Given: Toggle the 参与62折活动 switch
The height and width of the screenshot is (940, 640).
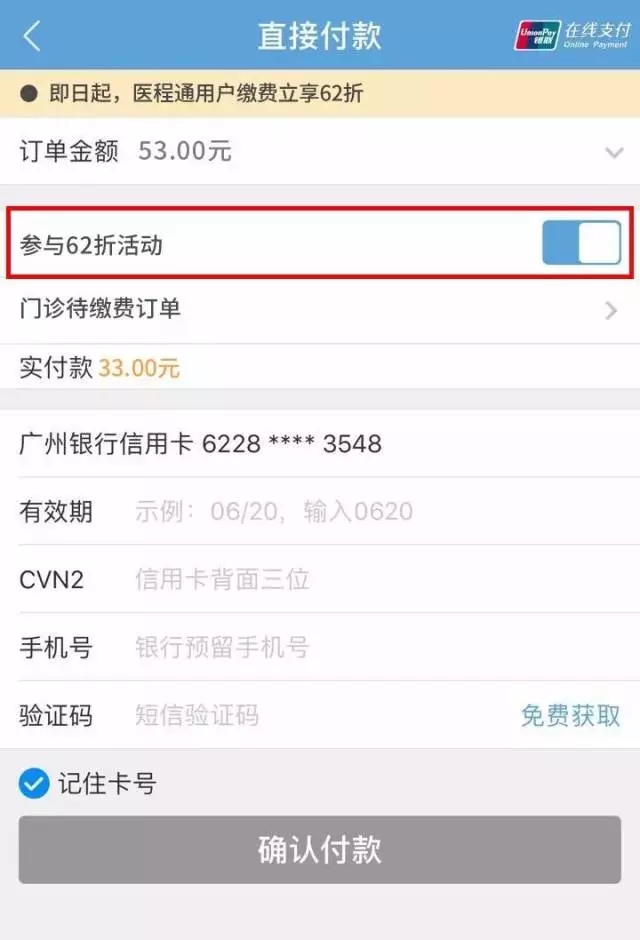Looking at the screenshot, I should (x=581, y=244).
